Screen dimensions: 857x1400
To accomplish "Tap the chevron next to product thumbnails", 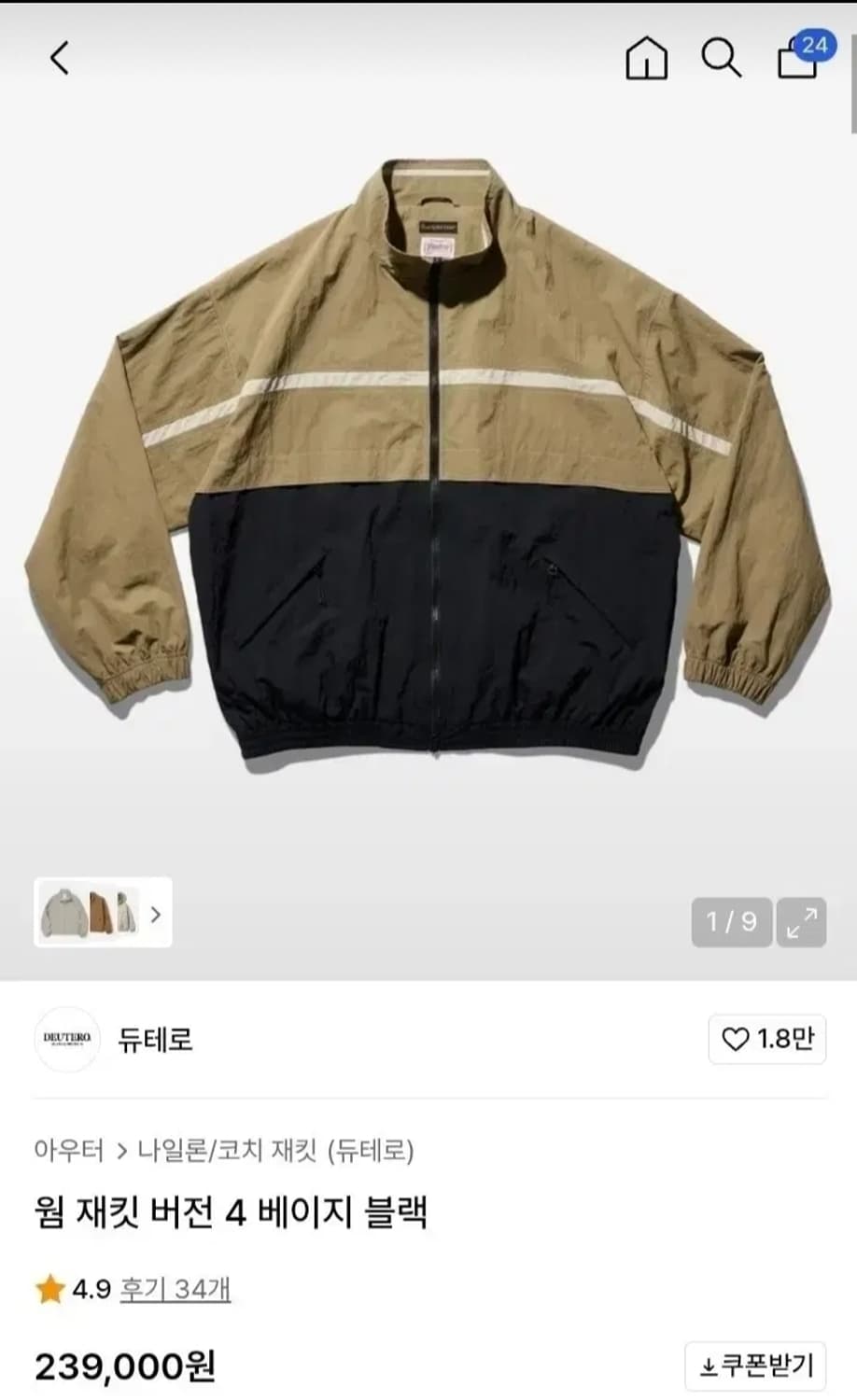I will 156,916.
